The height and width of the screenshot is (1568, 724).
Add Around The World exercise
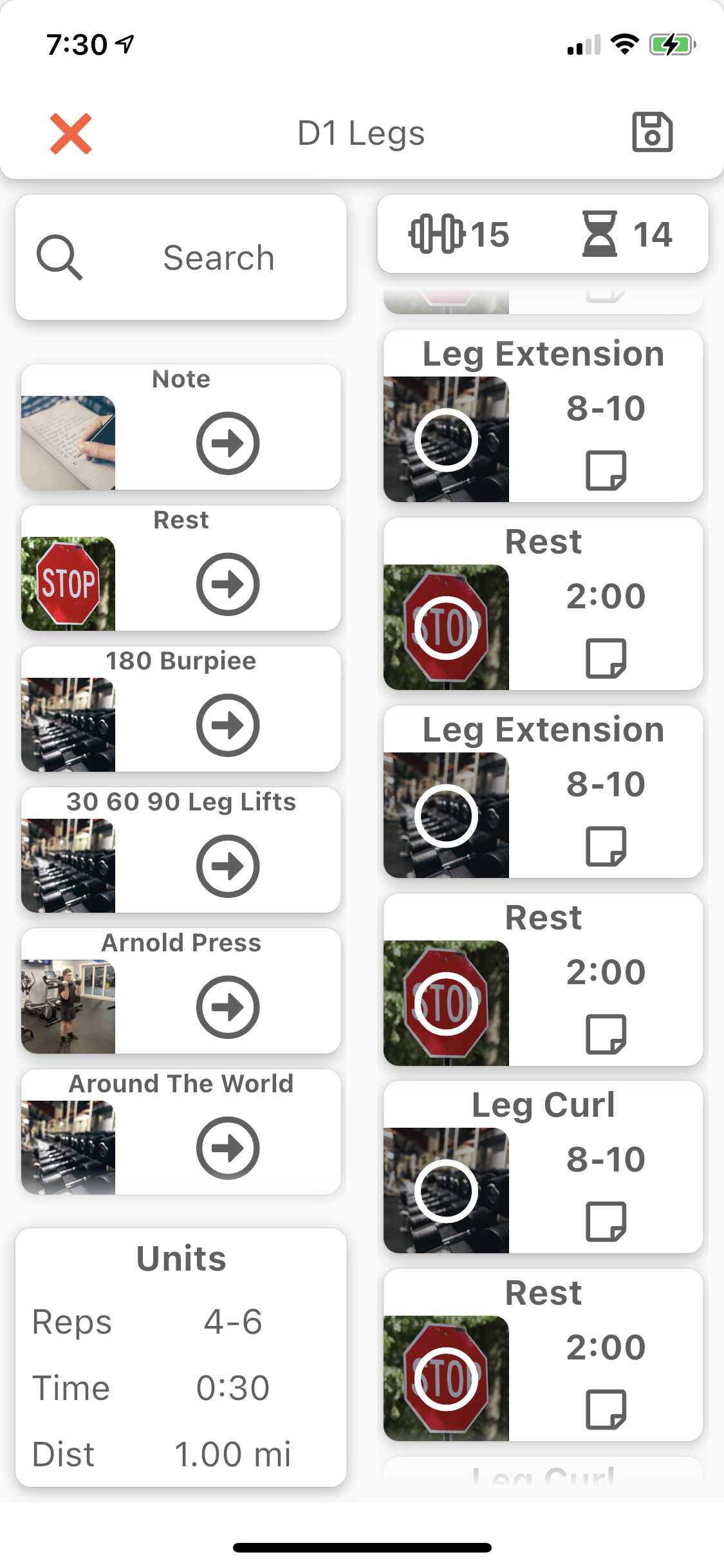[228, 1148]
